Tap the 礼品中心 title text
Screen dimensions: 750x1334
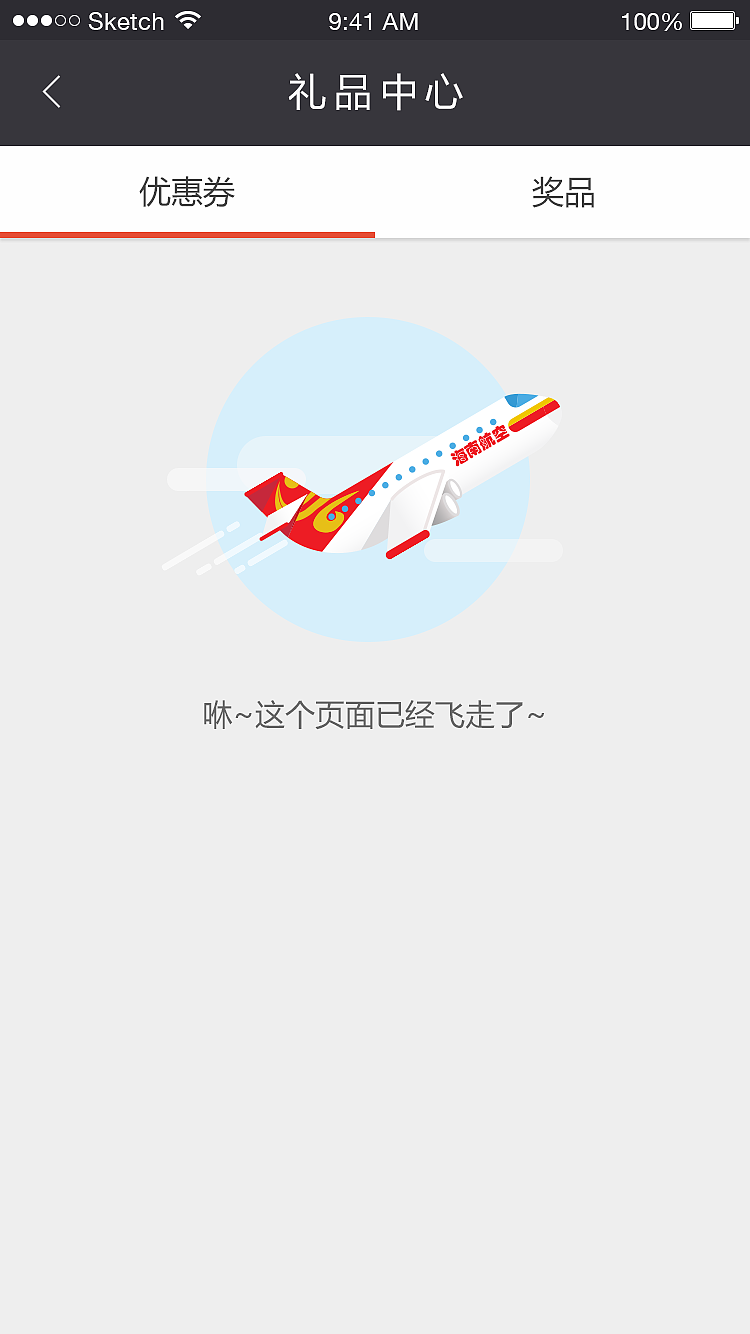[375, 91]
